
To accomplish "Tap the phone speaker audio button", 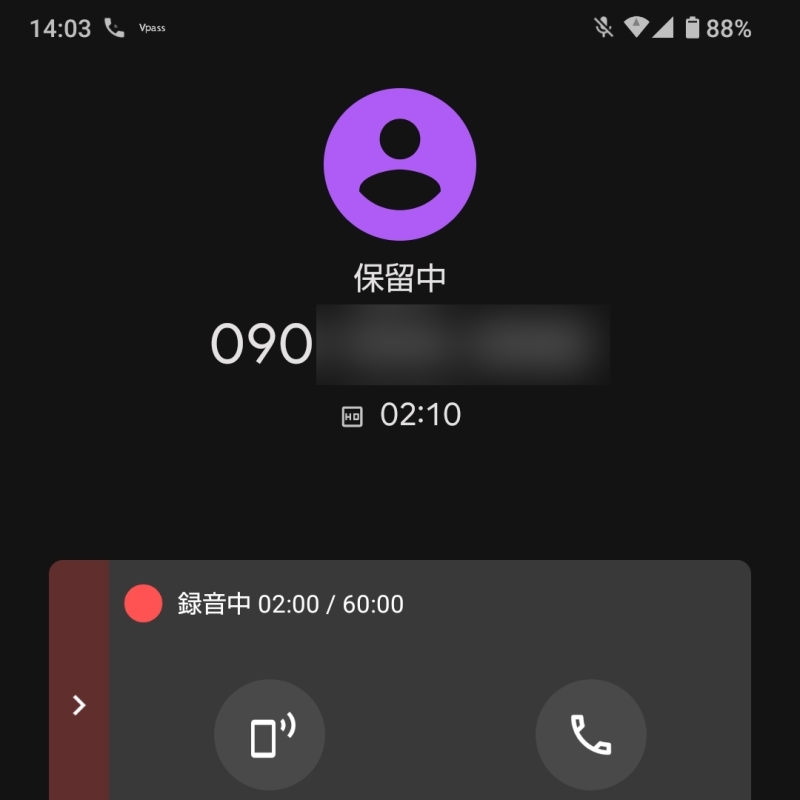I will point(269,735).
